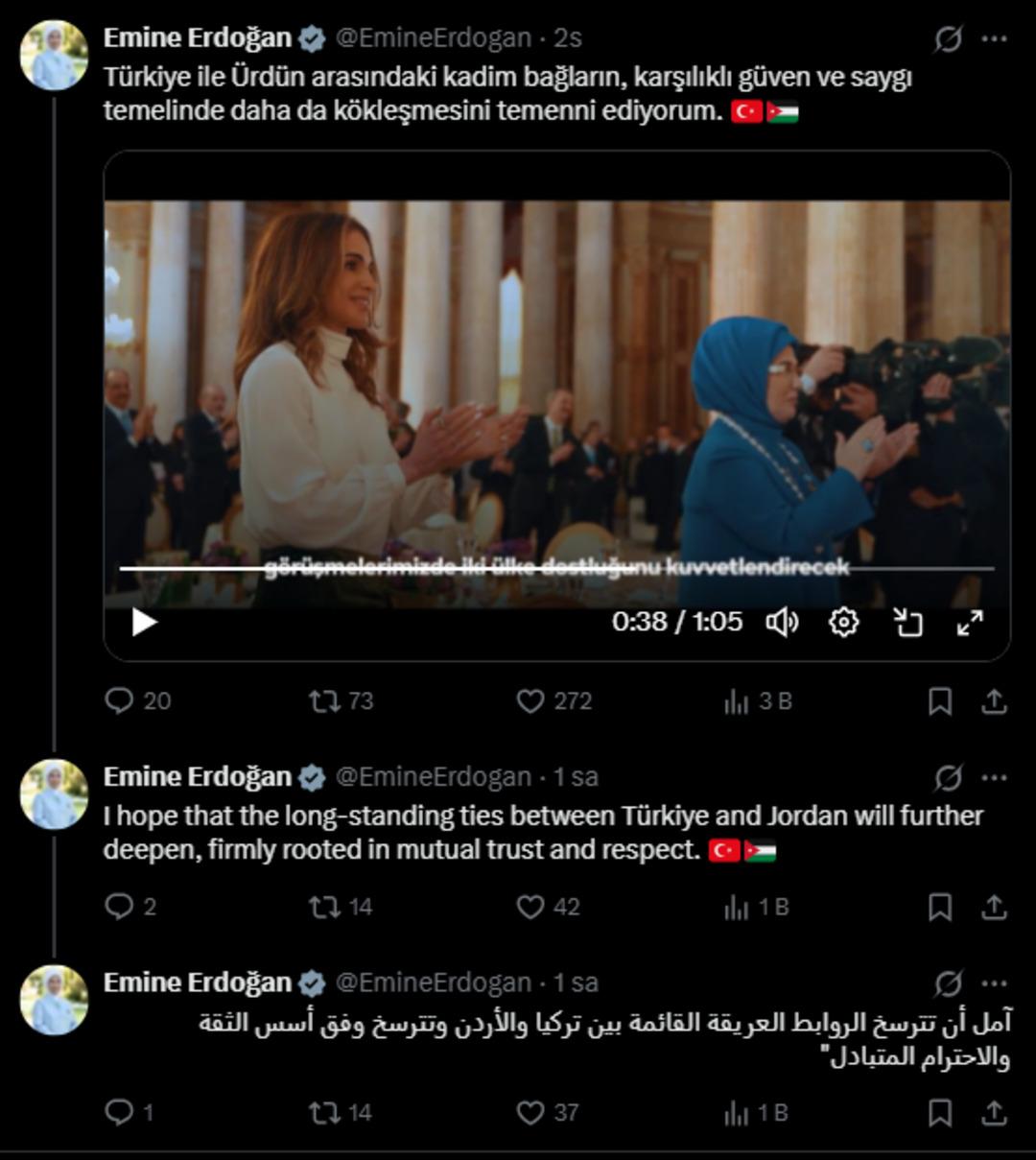Repost the Turkish post with 73 reposts
Viewport: 1036px width, 1160px height.
[x=324, y=701]
